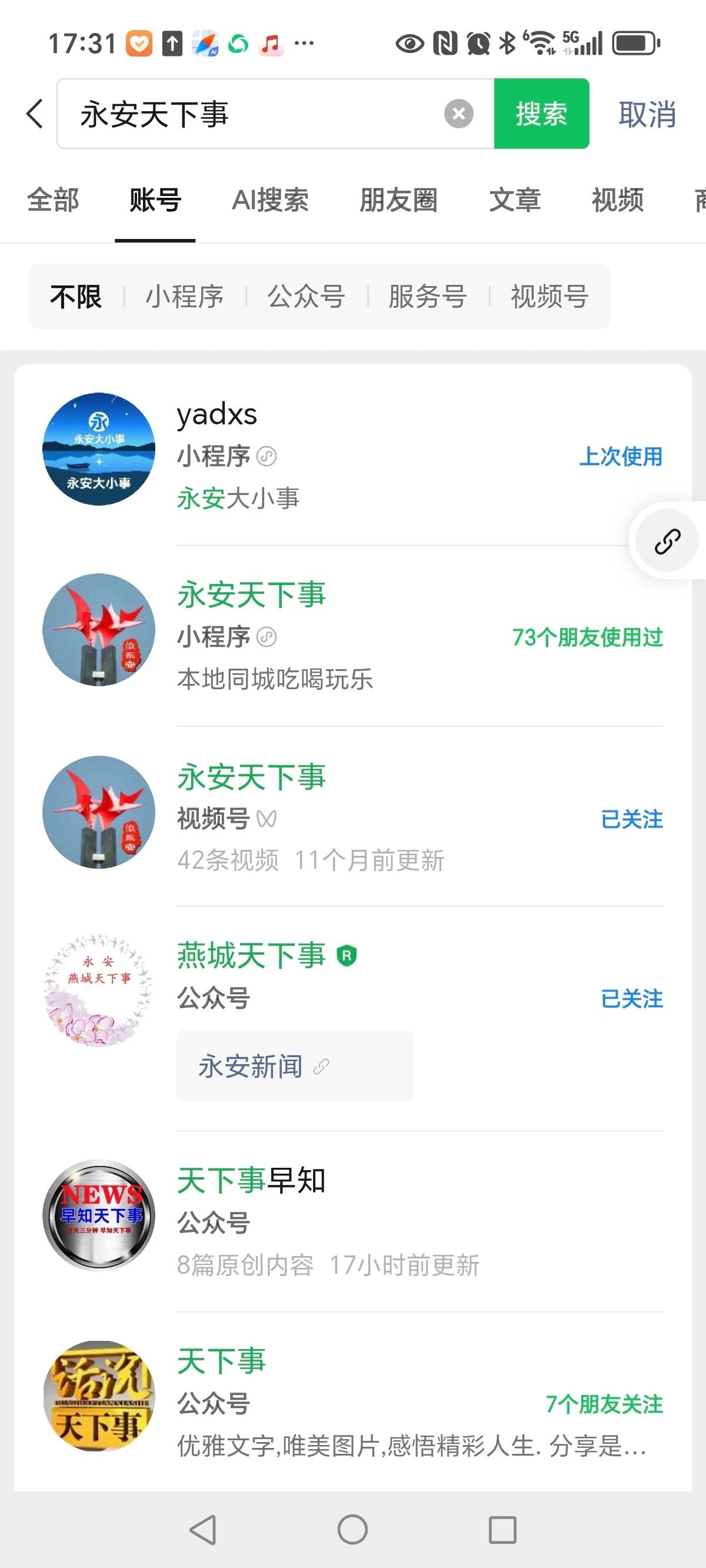Tap the floating link icon button
Image resolution: width=706 pixels, height=1568 pixels.
667,541
